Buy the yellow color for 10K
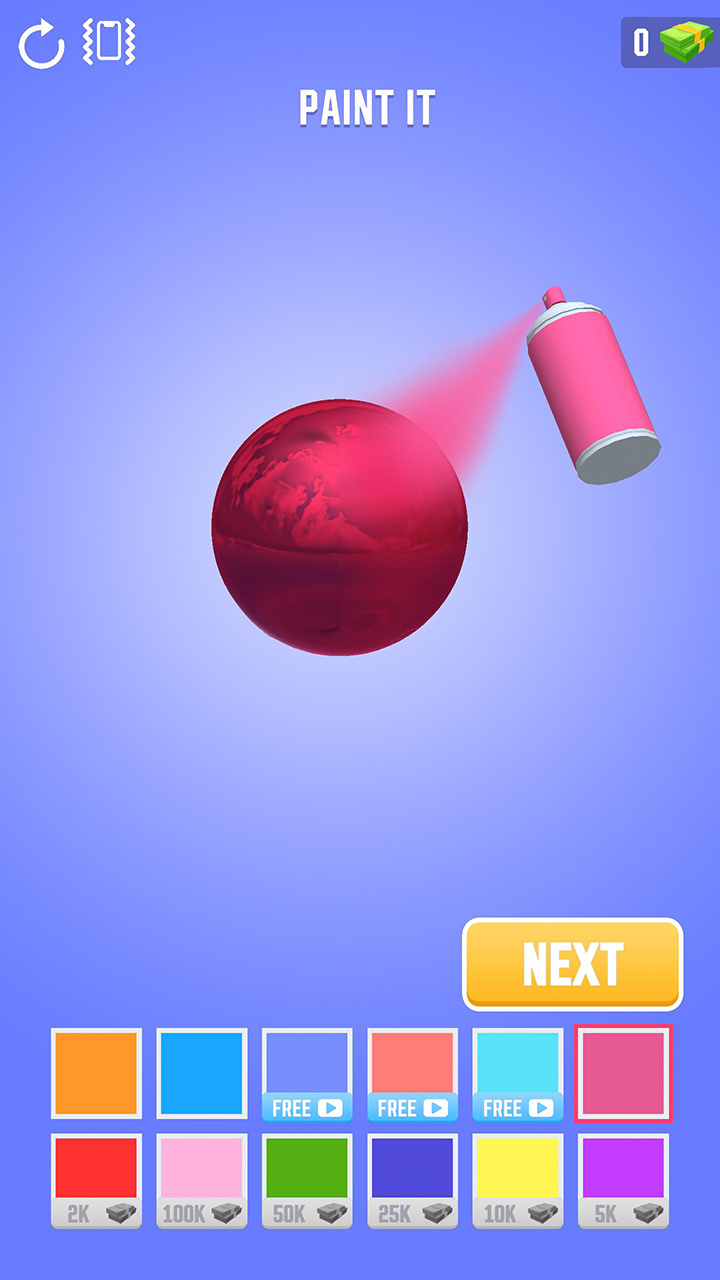 click(518, 1180)
